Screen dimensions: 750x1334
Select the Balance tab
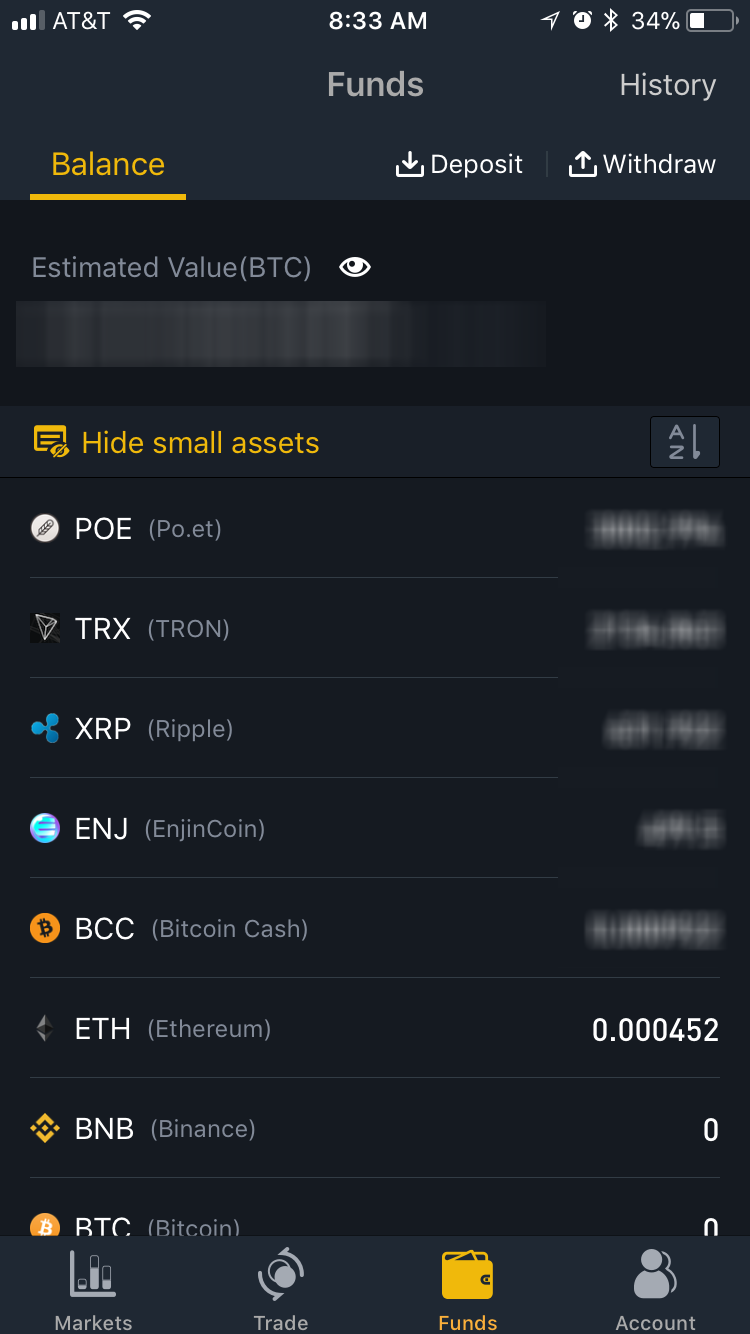pyautogui.click(x=108, y=164)
